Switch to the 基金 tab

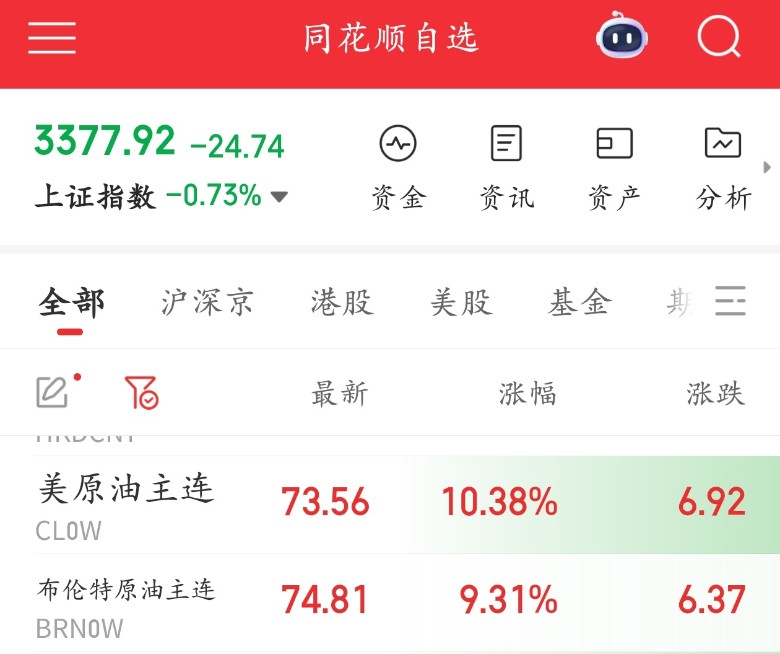pos(579,302)
